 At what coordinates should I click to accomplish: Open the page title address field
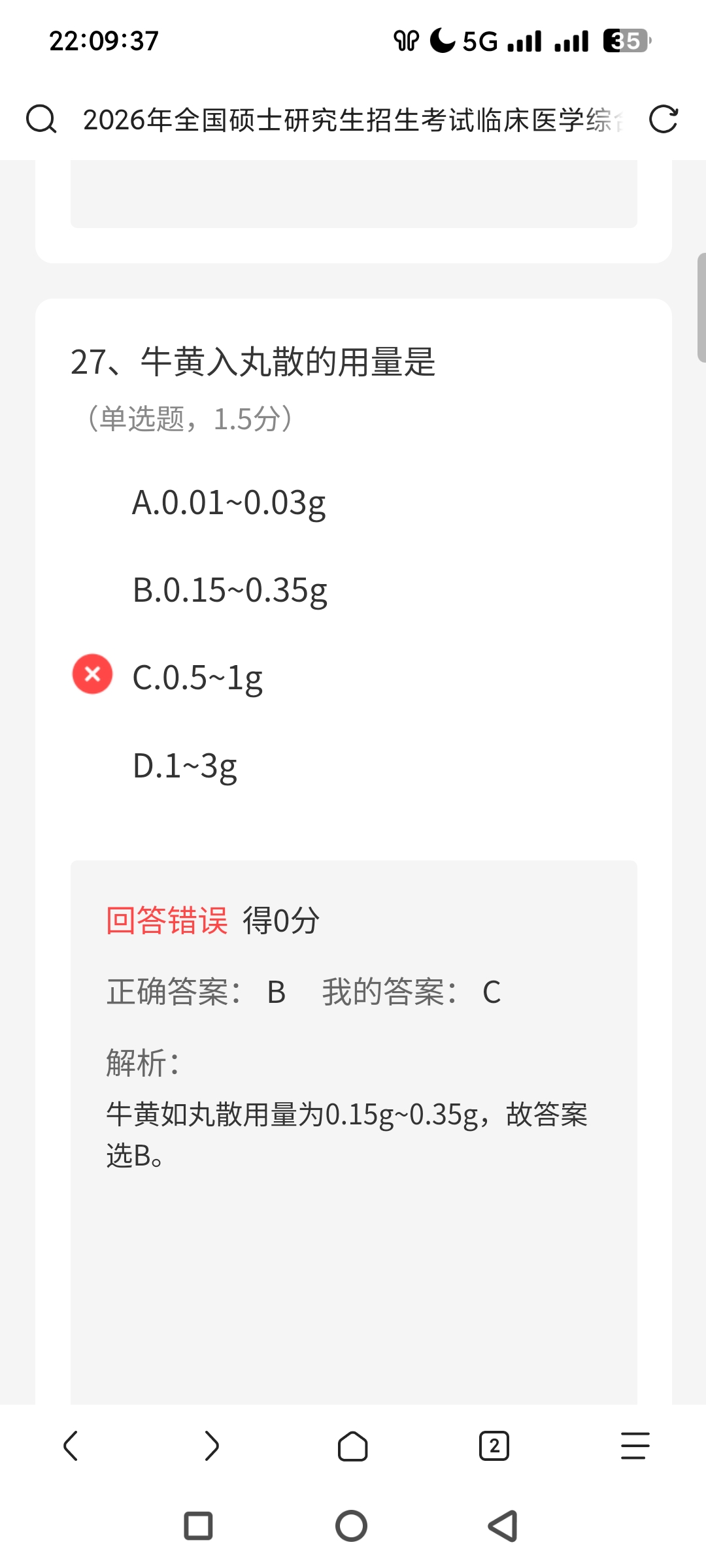click(x=353, y=120)
